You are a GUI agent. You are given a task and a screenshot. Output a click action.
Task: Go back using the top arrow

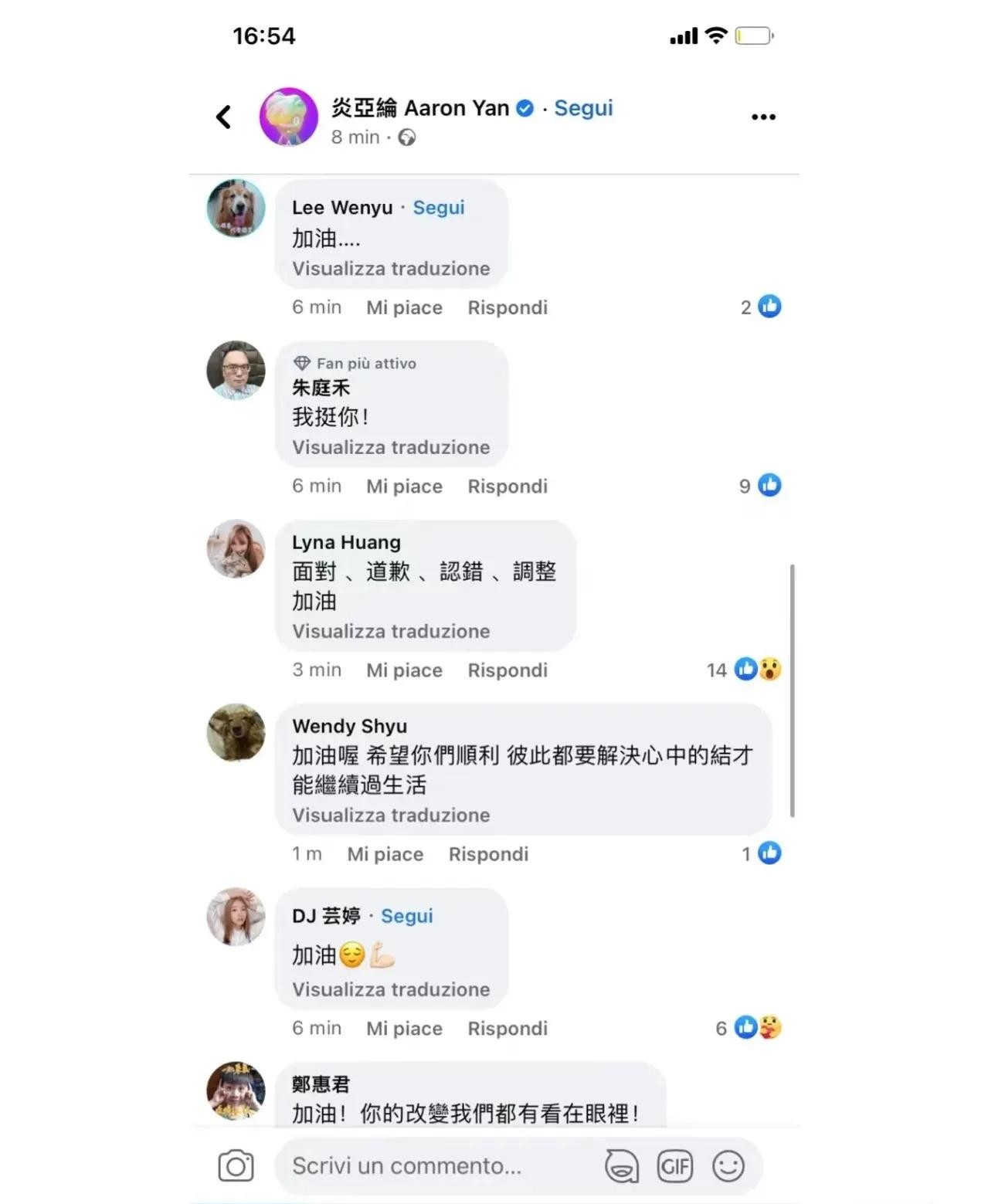pos(224,117)
